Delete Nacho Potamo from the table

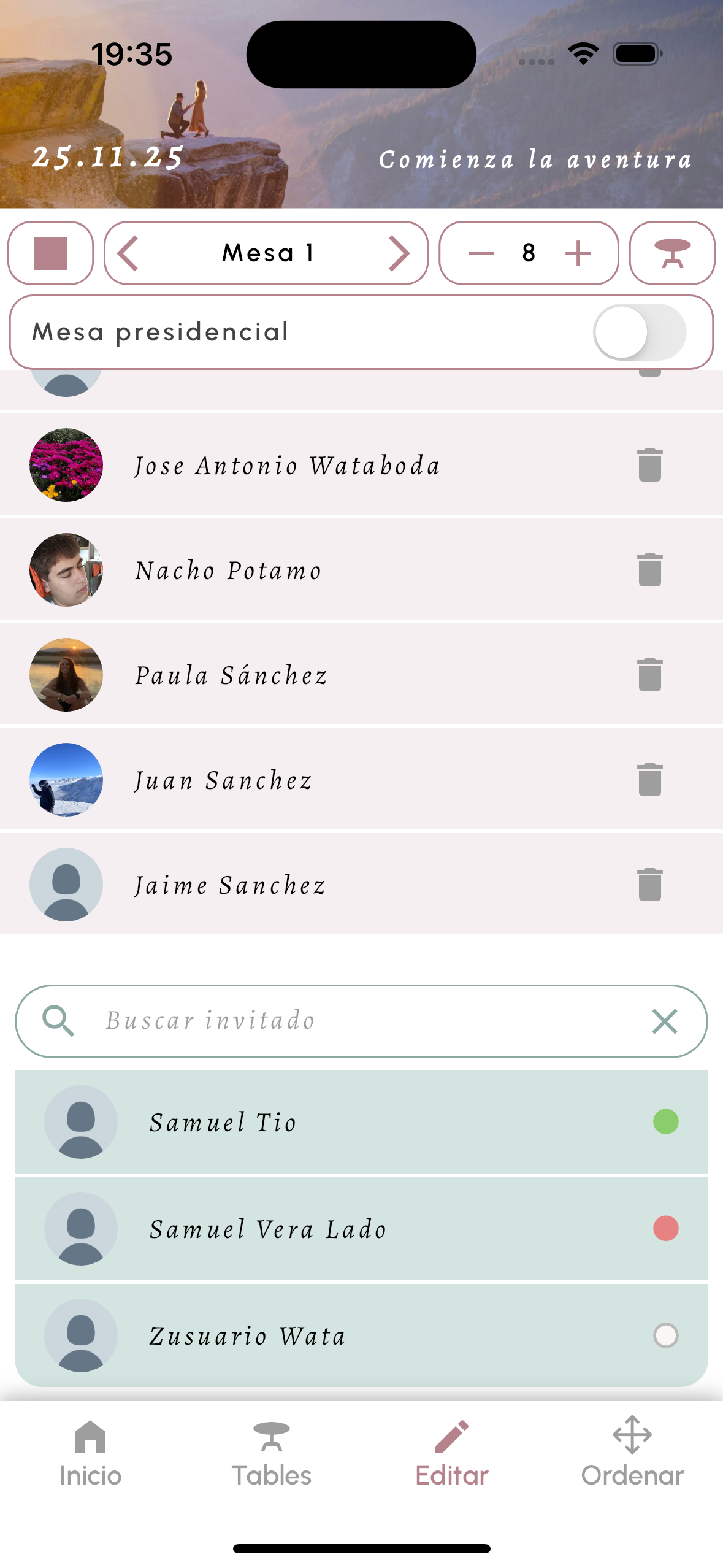coord(649,570)
